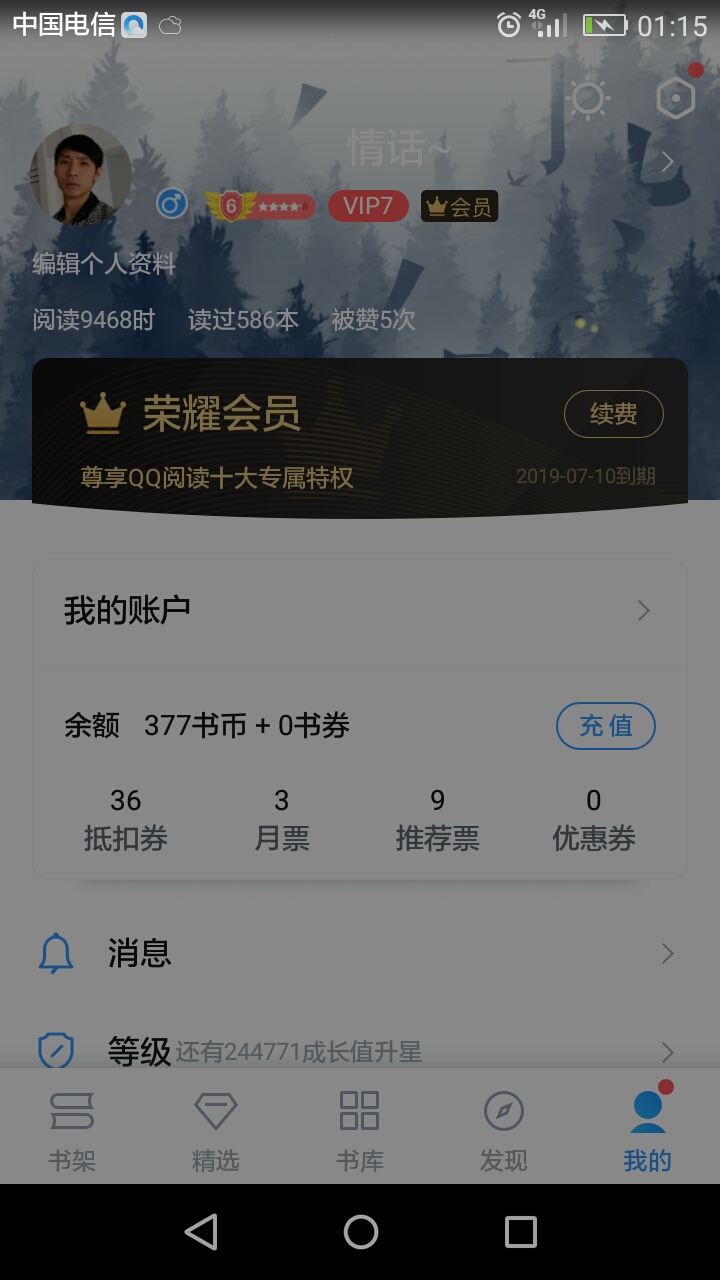Tap the 续费 renew button
The width and height of the screenshot is (720, 1280).
point(613,414)
